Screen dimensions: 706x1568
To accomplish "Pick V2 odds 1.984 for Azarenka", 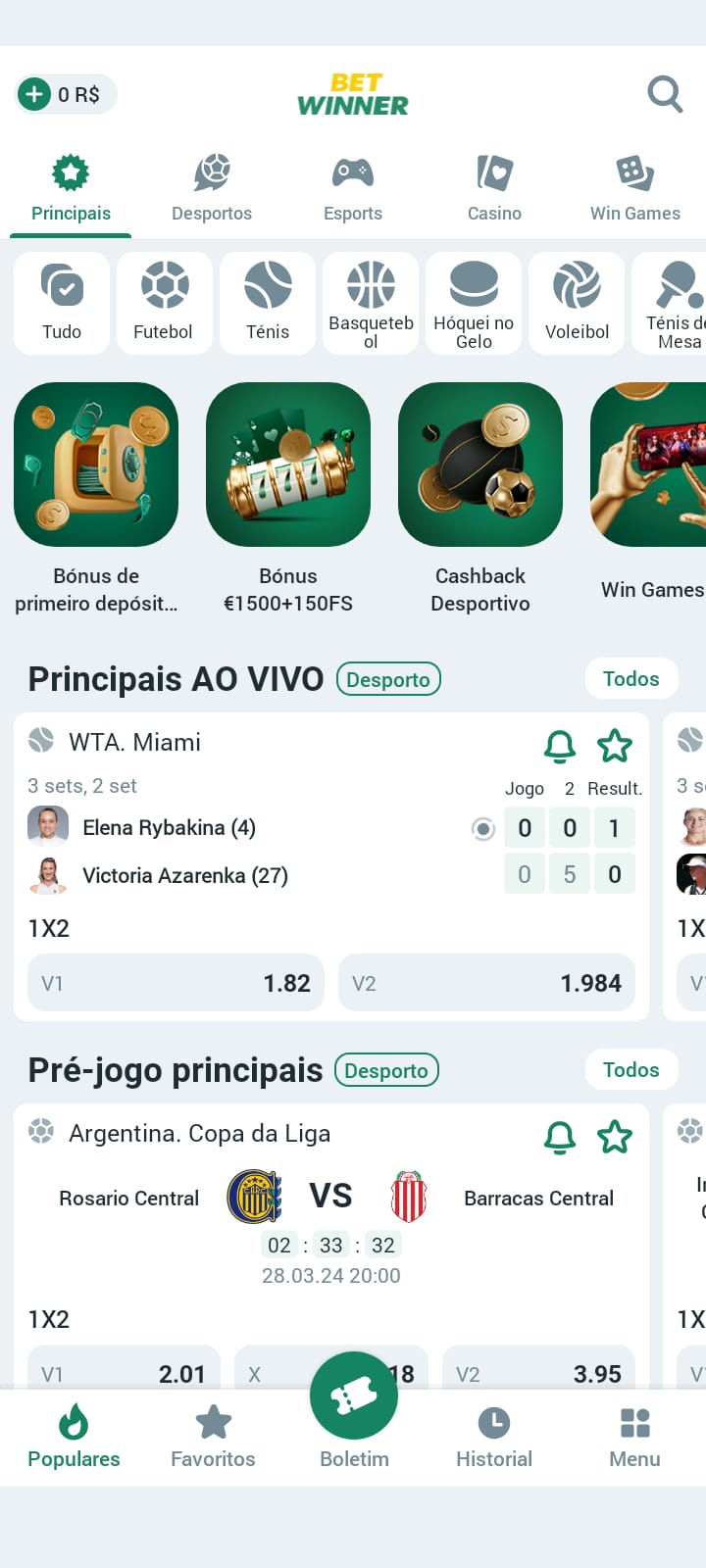I will pos(486,983).
